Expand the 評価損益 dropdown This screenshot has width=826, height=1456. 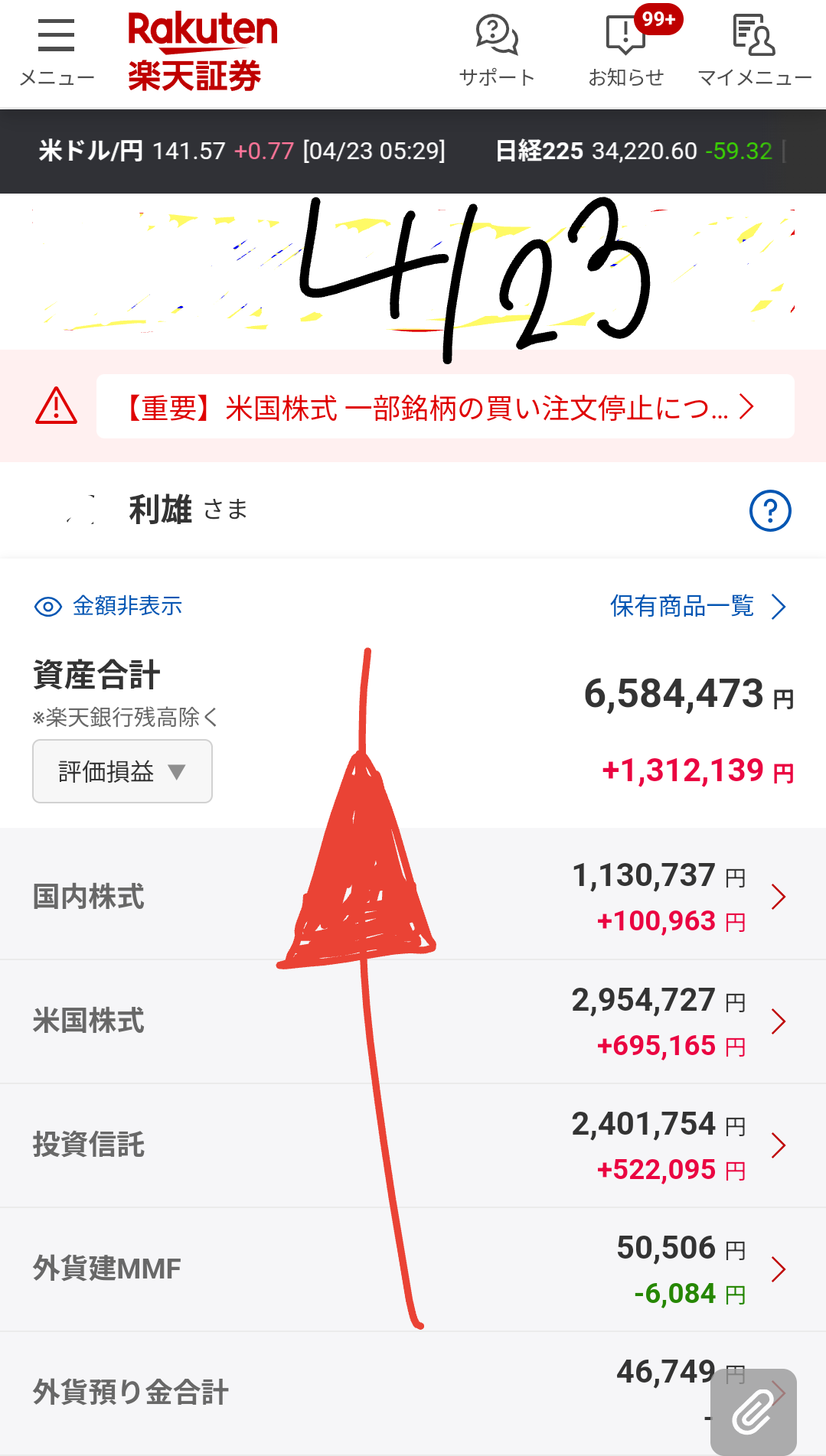click(122, 771)
